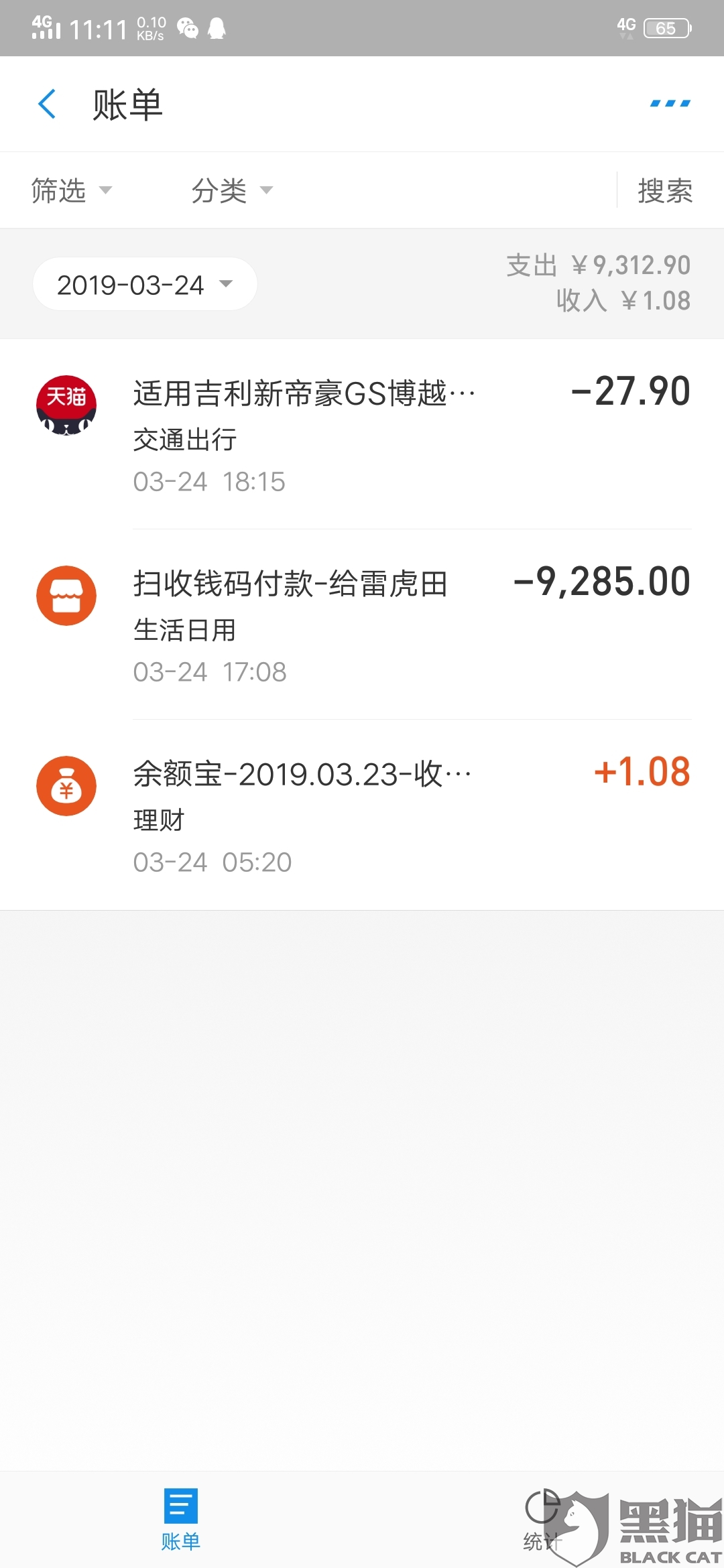Open the three-dot overflow menu
This screenshot has width=724, height=1568.
[x=670, y=104]
